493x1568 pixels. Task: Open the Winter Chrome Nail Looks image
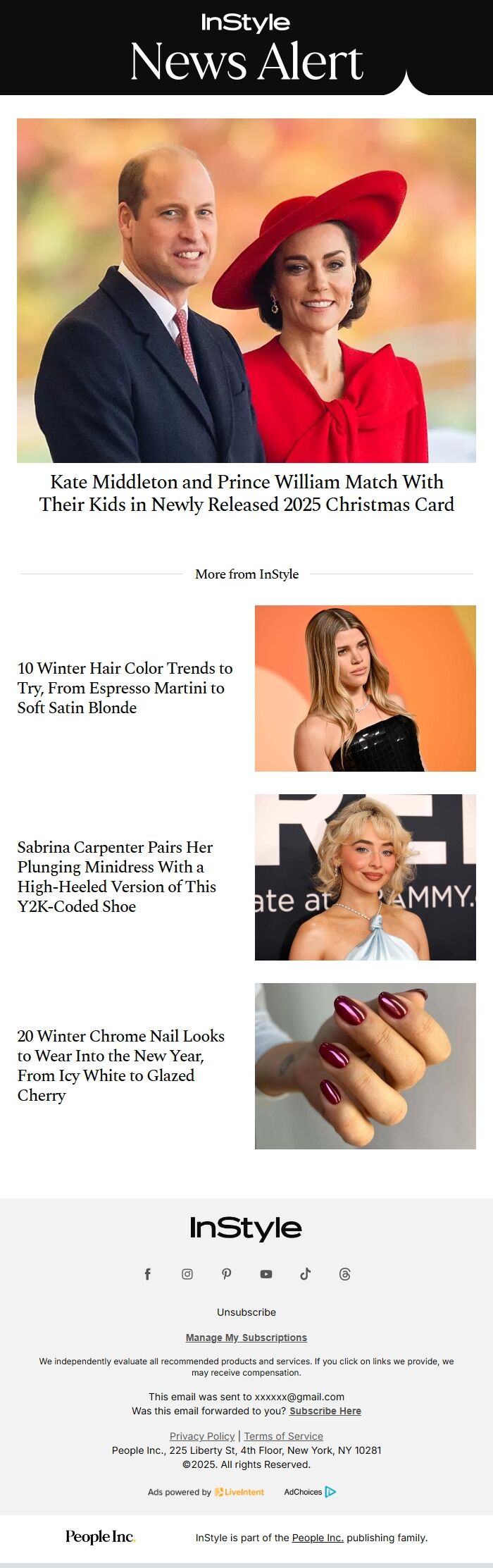[x=365, y=1066]
